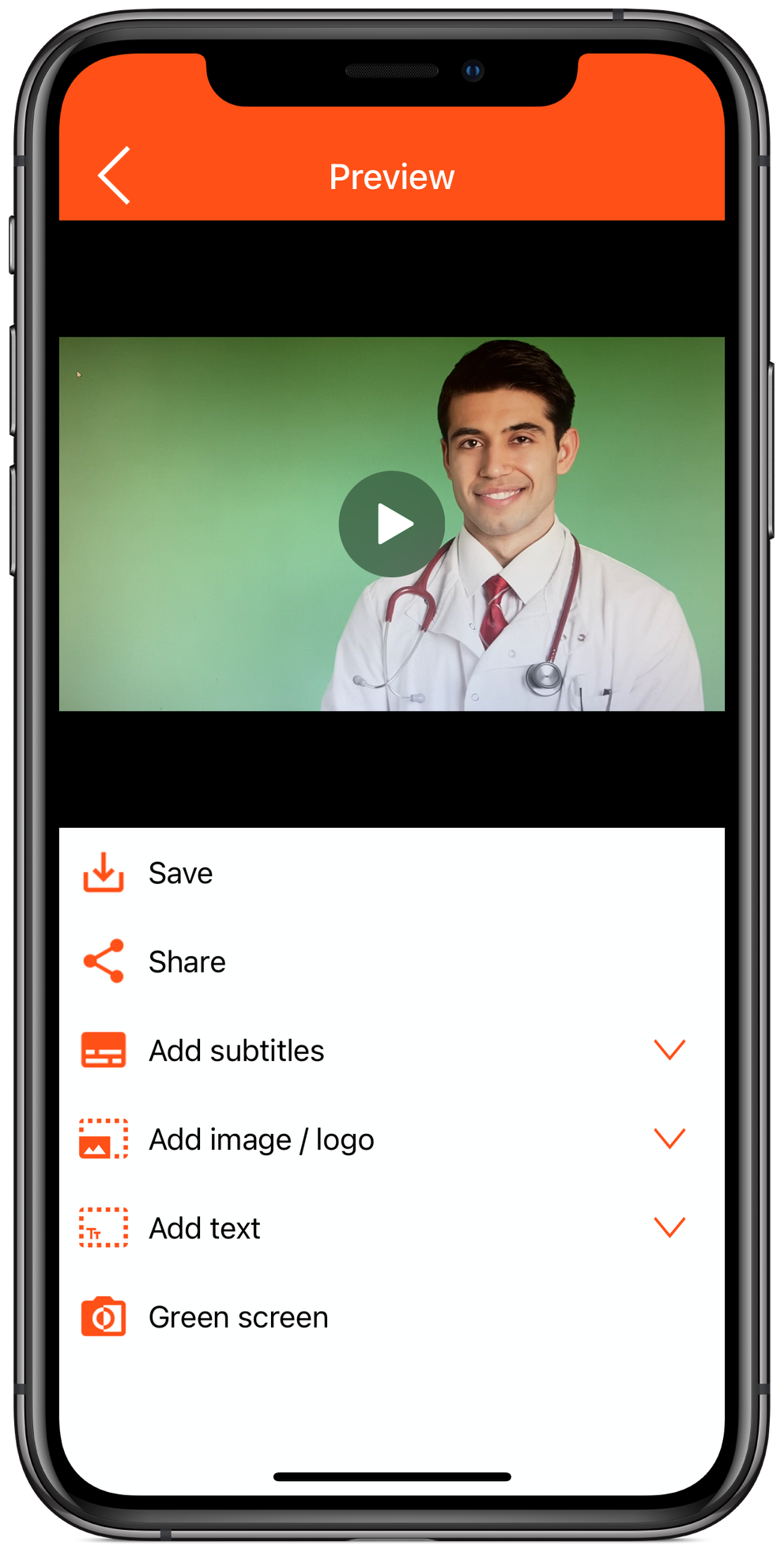Share the video
The height and width of the screenshot is (1549, 784).
click(x=187, y=962)
